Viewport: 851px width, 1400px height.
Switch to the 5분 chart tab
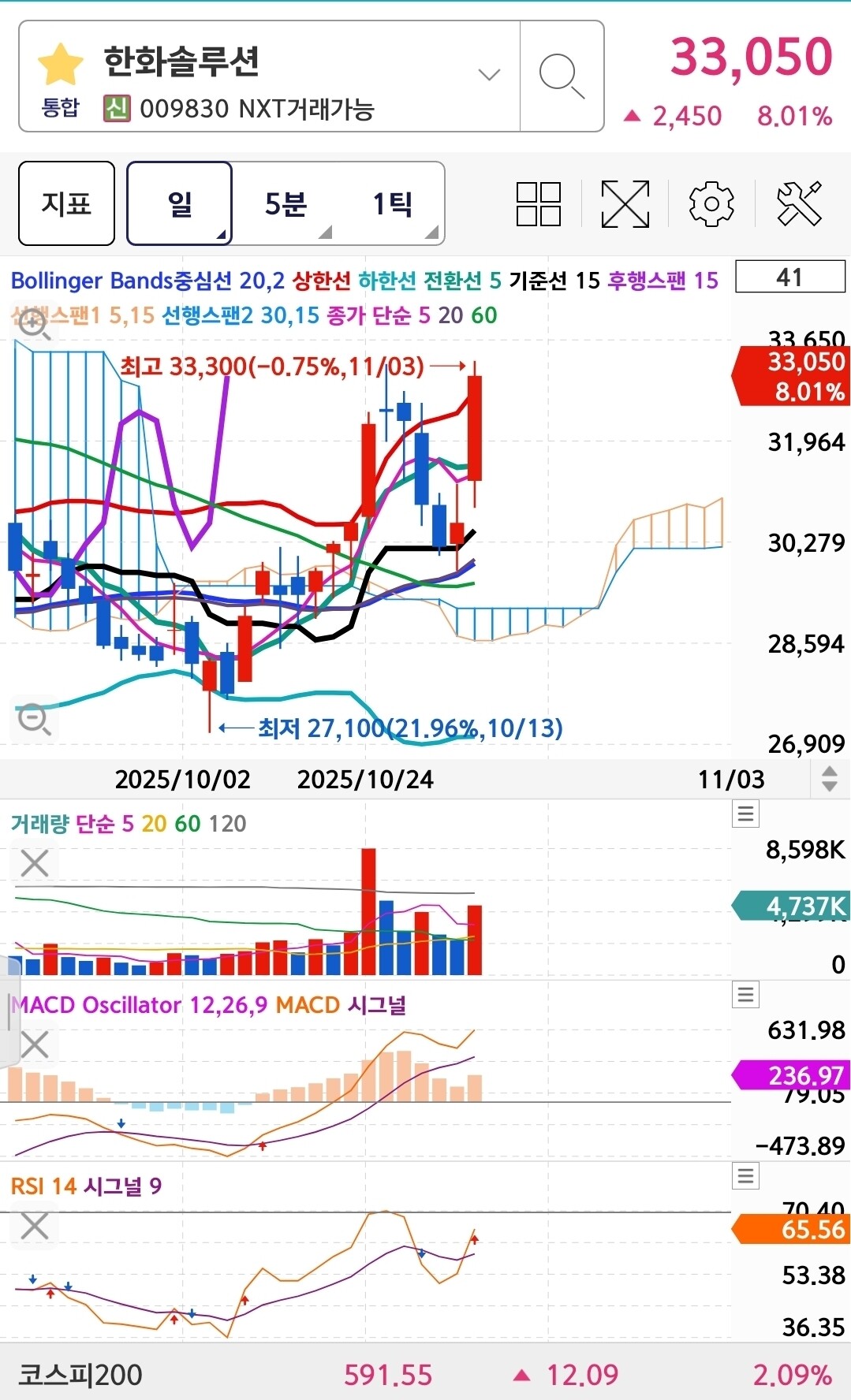click(286, 204)
